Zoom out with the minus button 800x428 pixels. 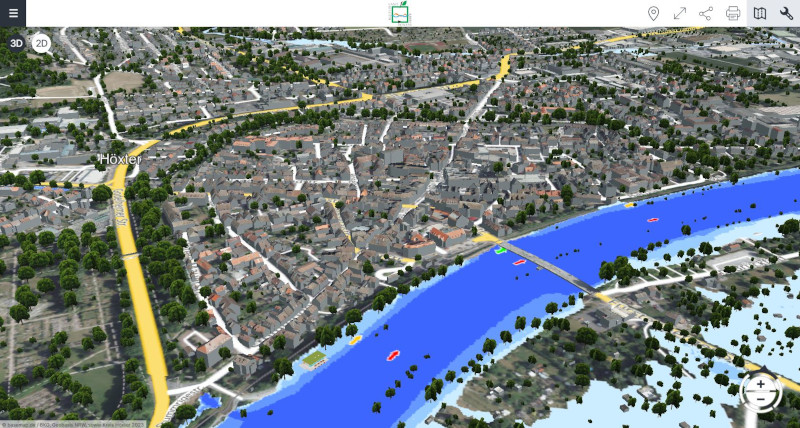[x=760, y=400]
